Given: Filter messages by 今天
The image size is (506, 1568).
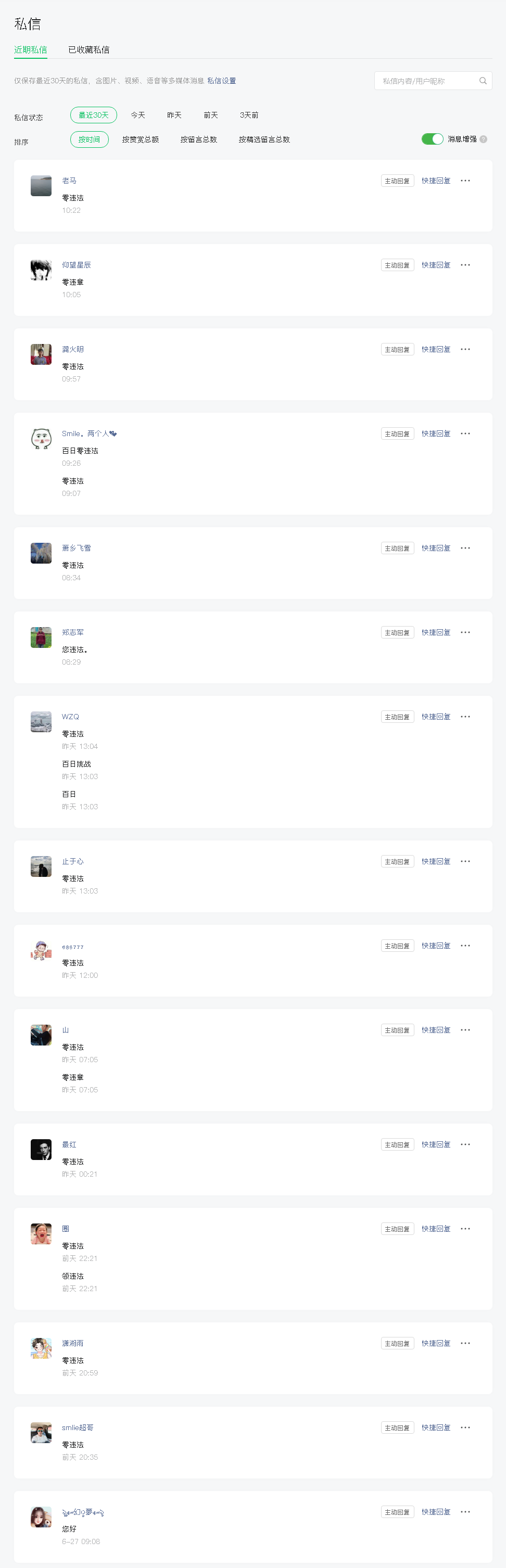Looking at the screenshot, I should click(137, 115).
